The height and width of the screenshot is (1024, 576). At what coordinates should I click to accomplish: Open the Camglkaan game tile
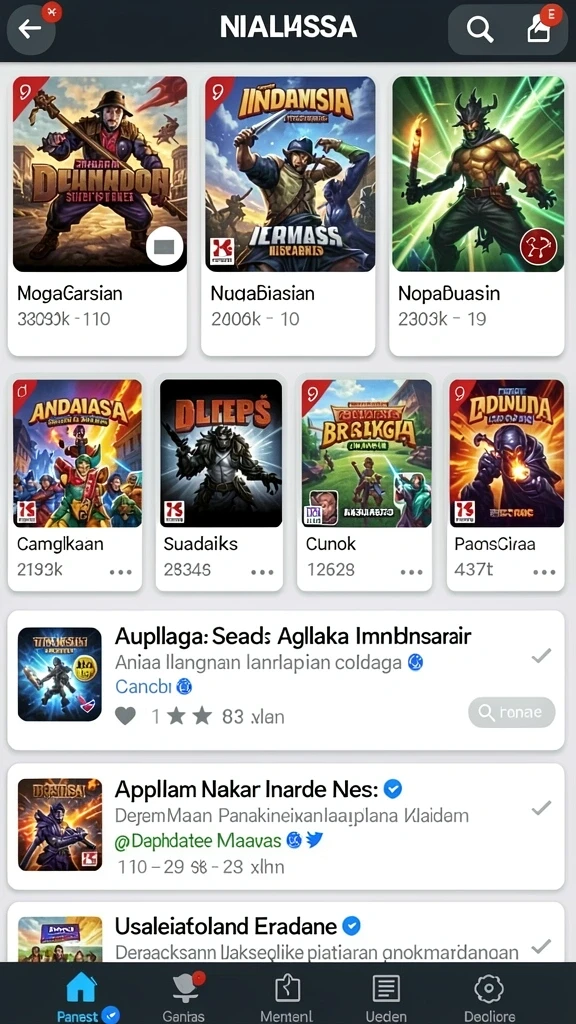75,483
